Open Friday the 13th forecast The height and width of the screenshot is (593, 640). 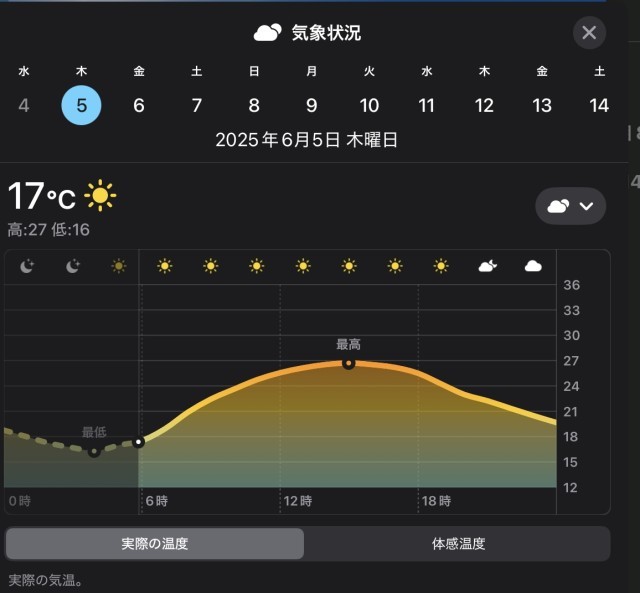point(542,105)
